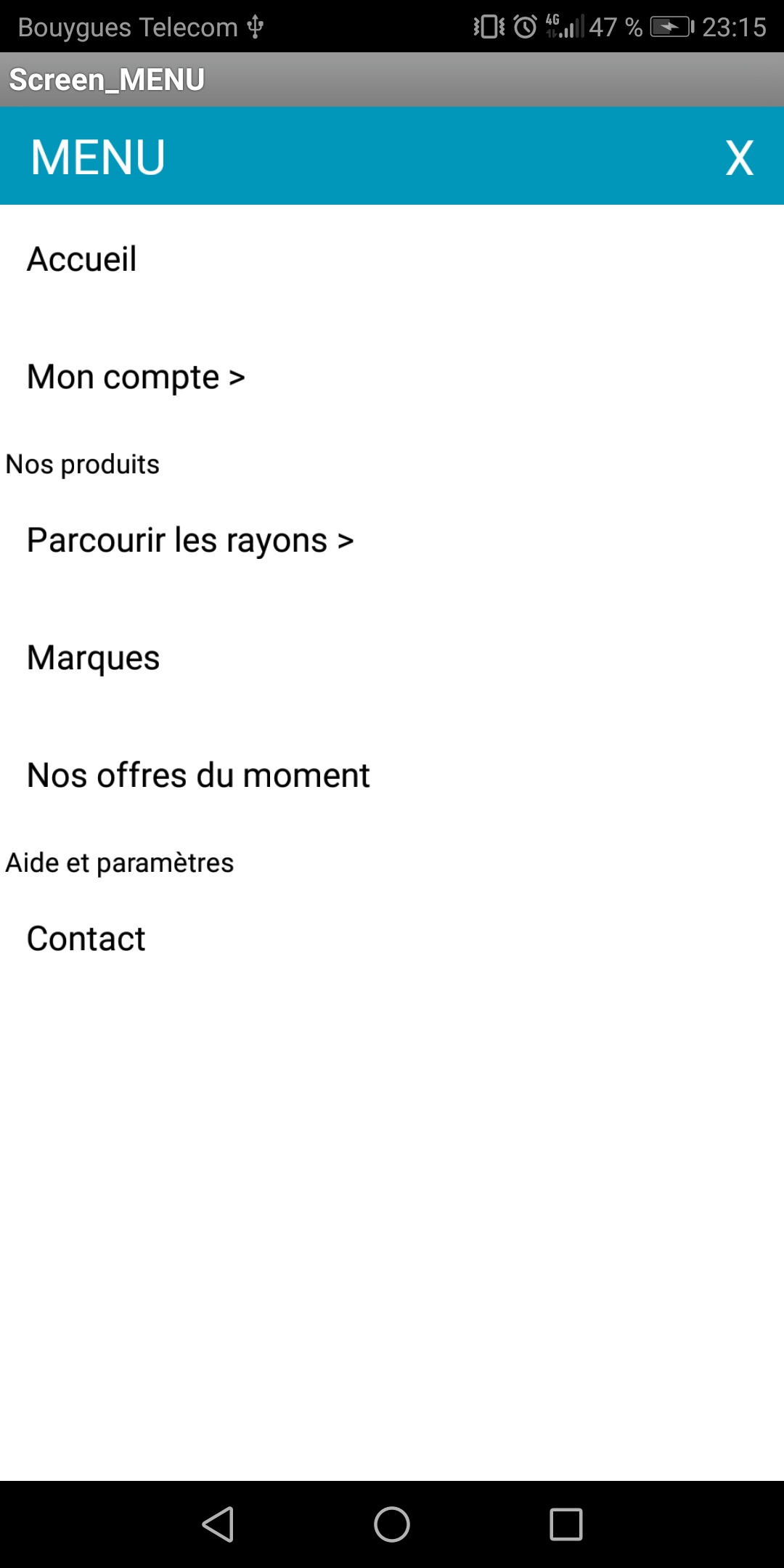Select the Marques entry
Screen dimensions: 784x1568
point(392,658)
